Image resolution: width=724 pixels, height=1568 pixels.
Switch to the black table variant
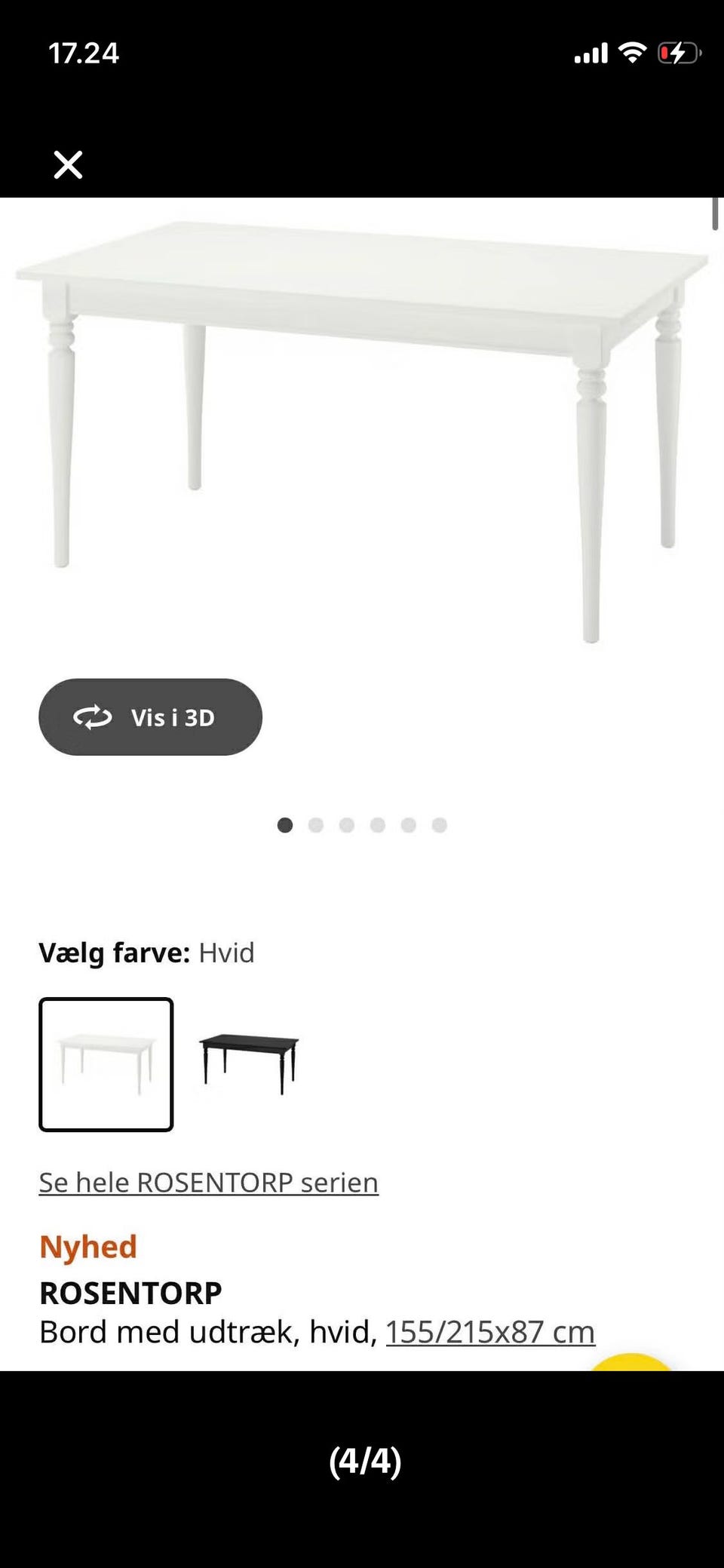[249, 1061]
